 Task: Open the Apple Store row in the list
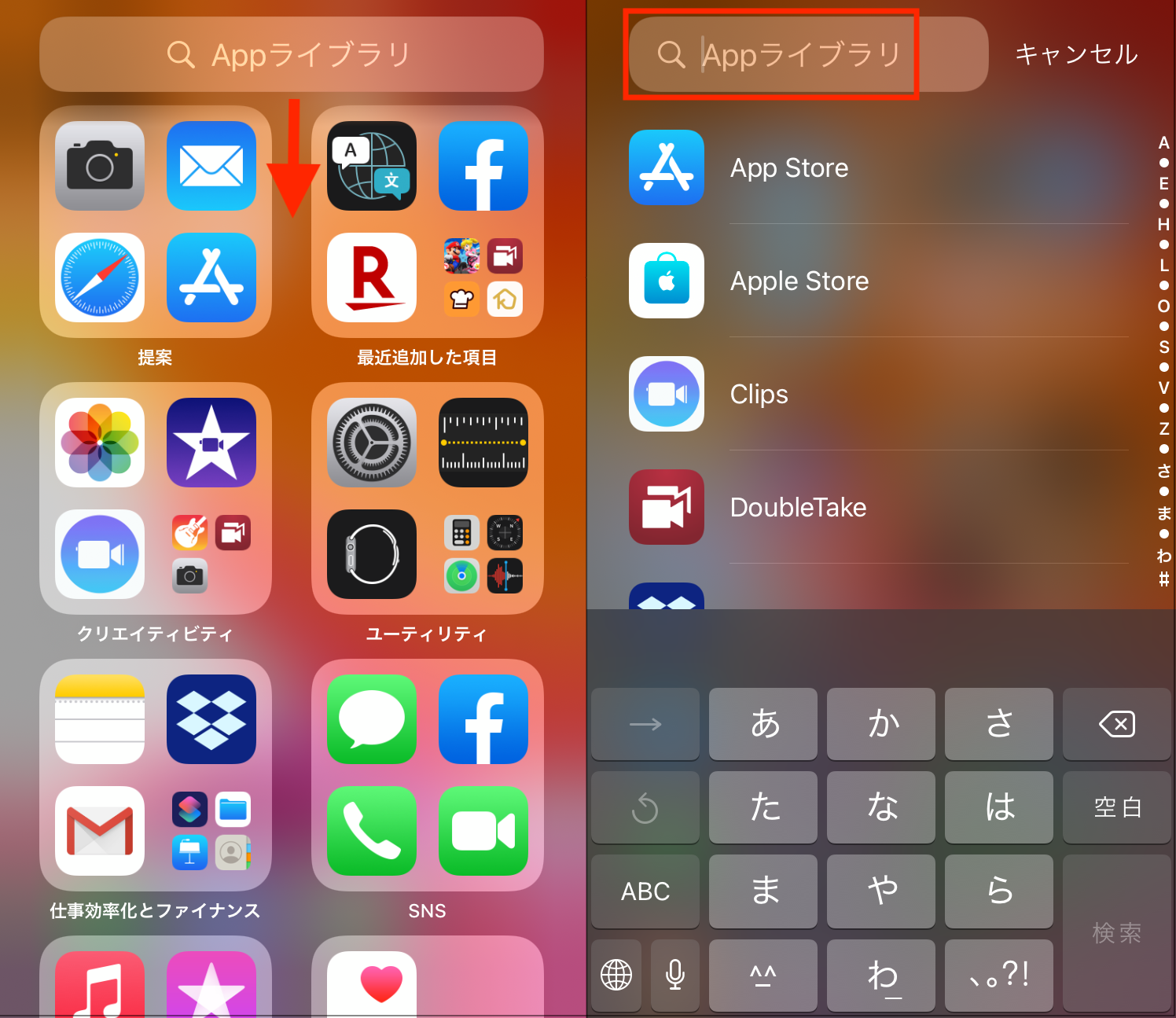[x=799, y=281]
